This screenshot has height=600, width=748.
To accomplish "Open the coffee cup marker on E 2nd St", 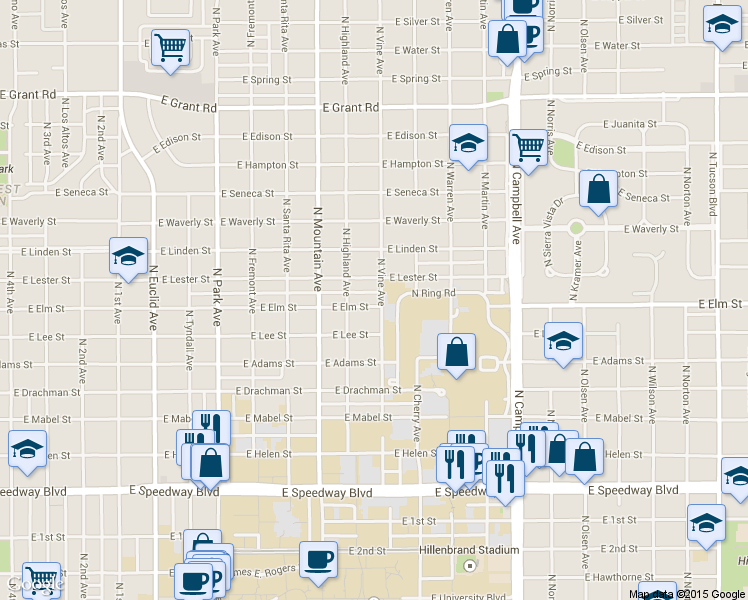I will tap(319, 560).
